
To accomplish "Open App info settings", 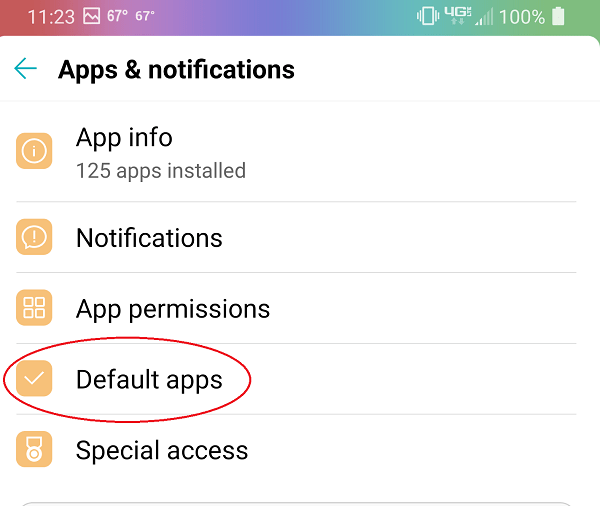I will [160, 152].
